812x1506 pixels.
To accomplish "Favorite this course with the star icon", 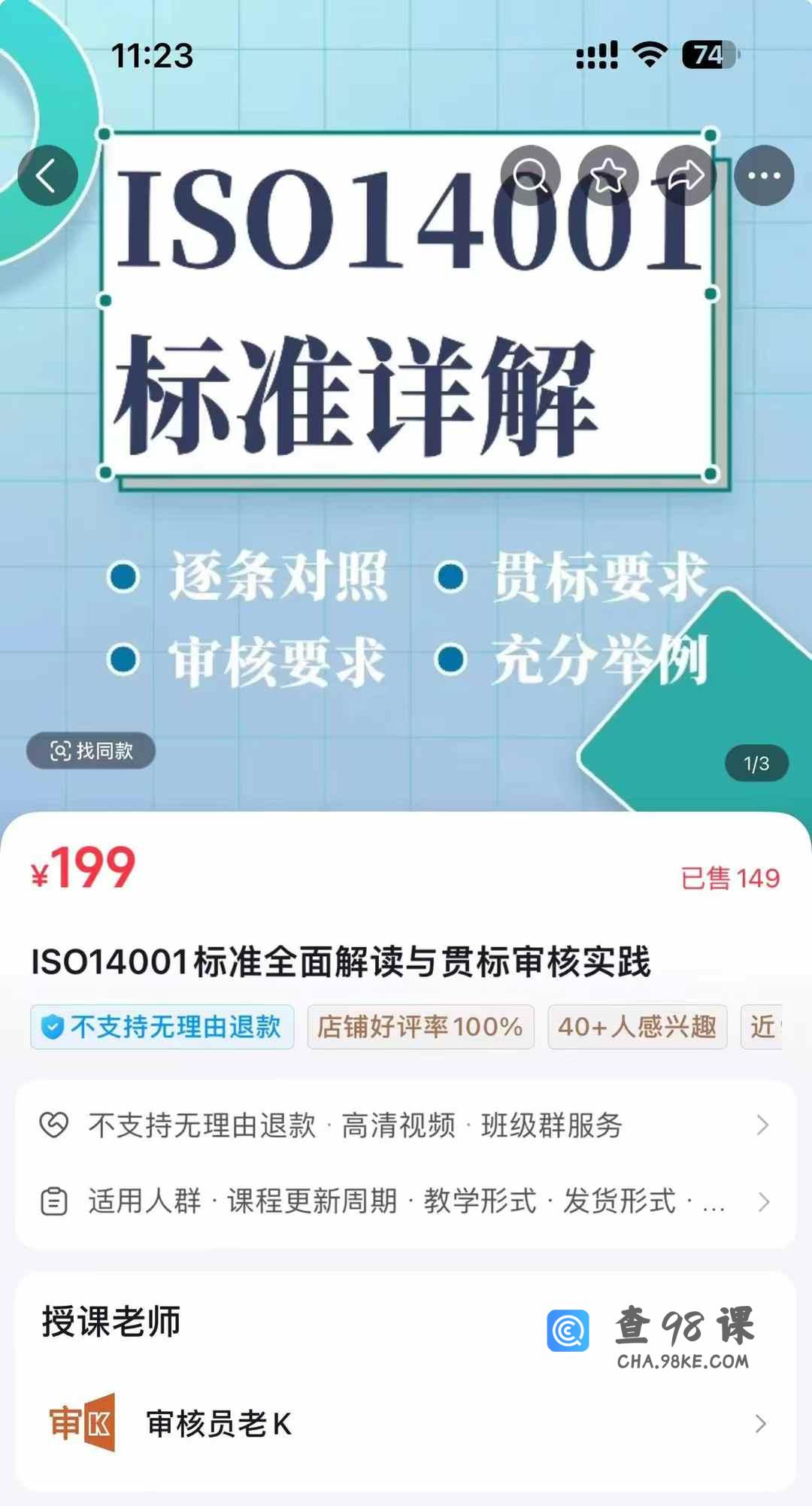I will pos(608,176).
